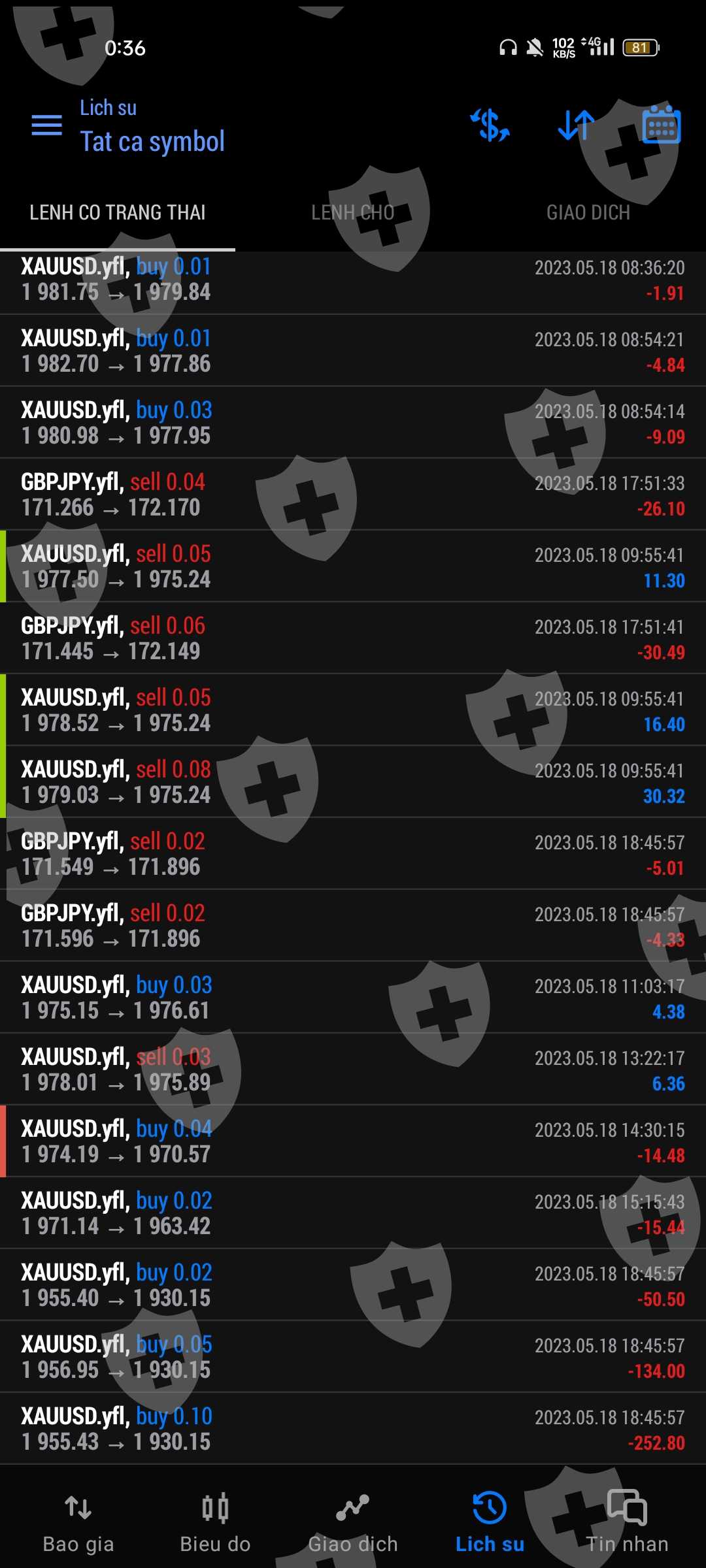Expand the GBPJPY sell 0.06 order row
The height and width of the screenshot is (1568, 706).
(x=353, y=638)
